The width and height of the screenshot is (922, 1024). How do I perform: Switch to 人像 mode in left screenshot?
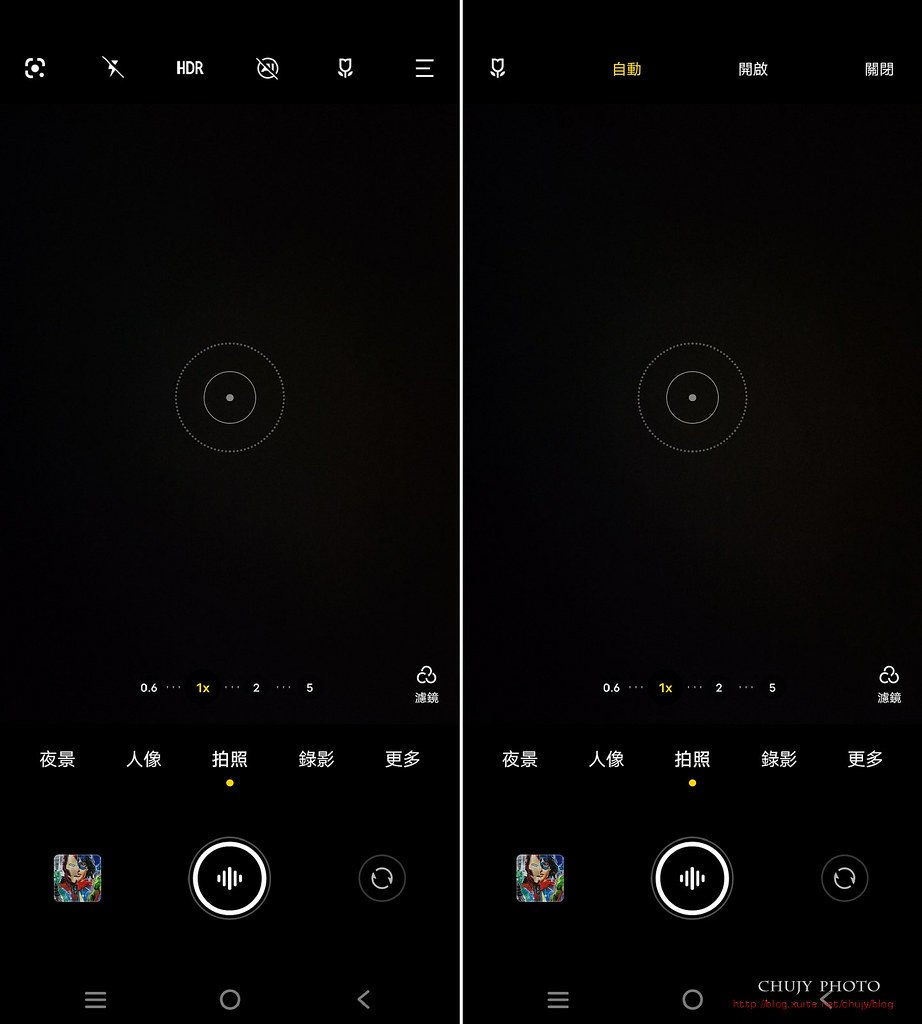(x=144, y=759)
